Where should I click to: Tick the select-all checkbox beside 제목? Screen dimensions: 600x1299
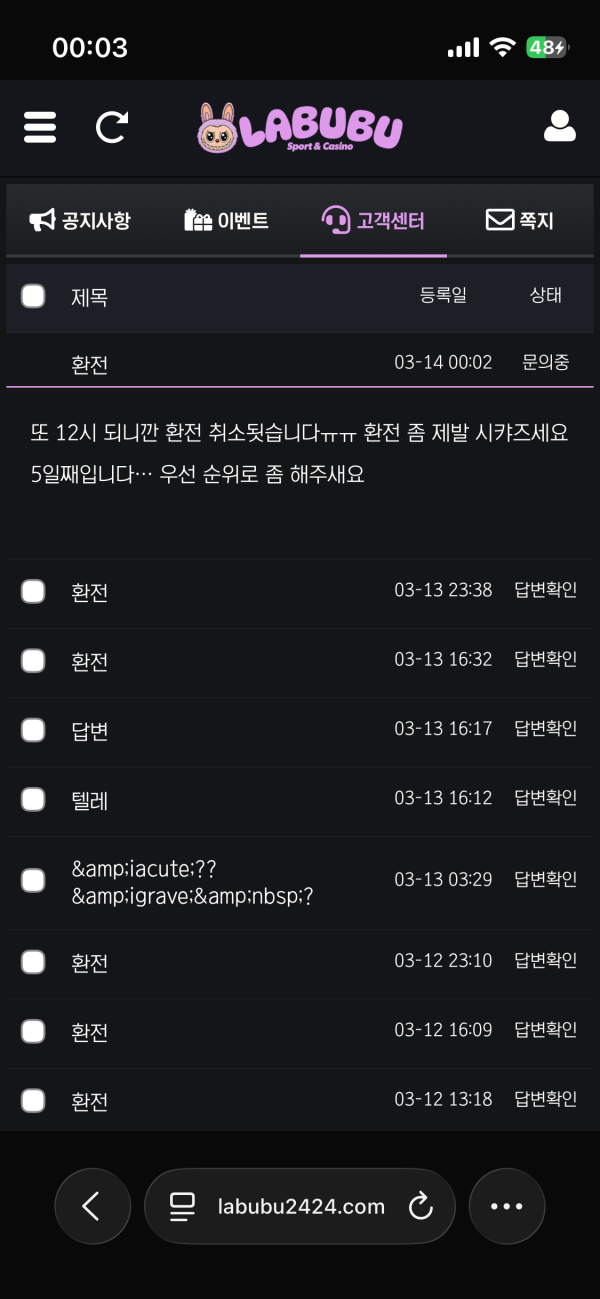pyautogui.click(x=33, y=296)
